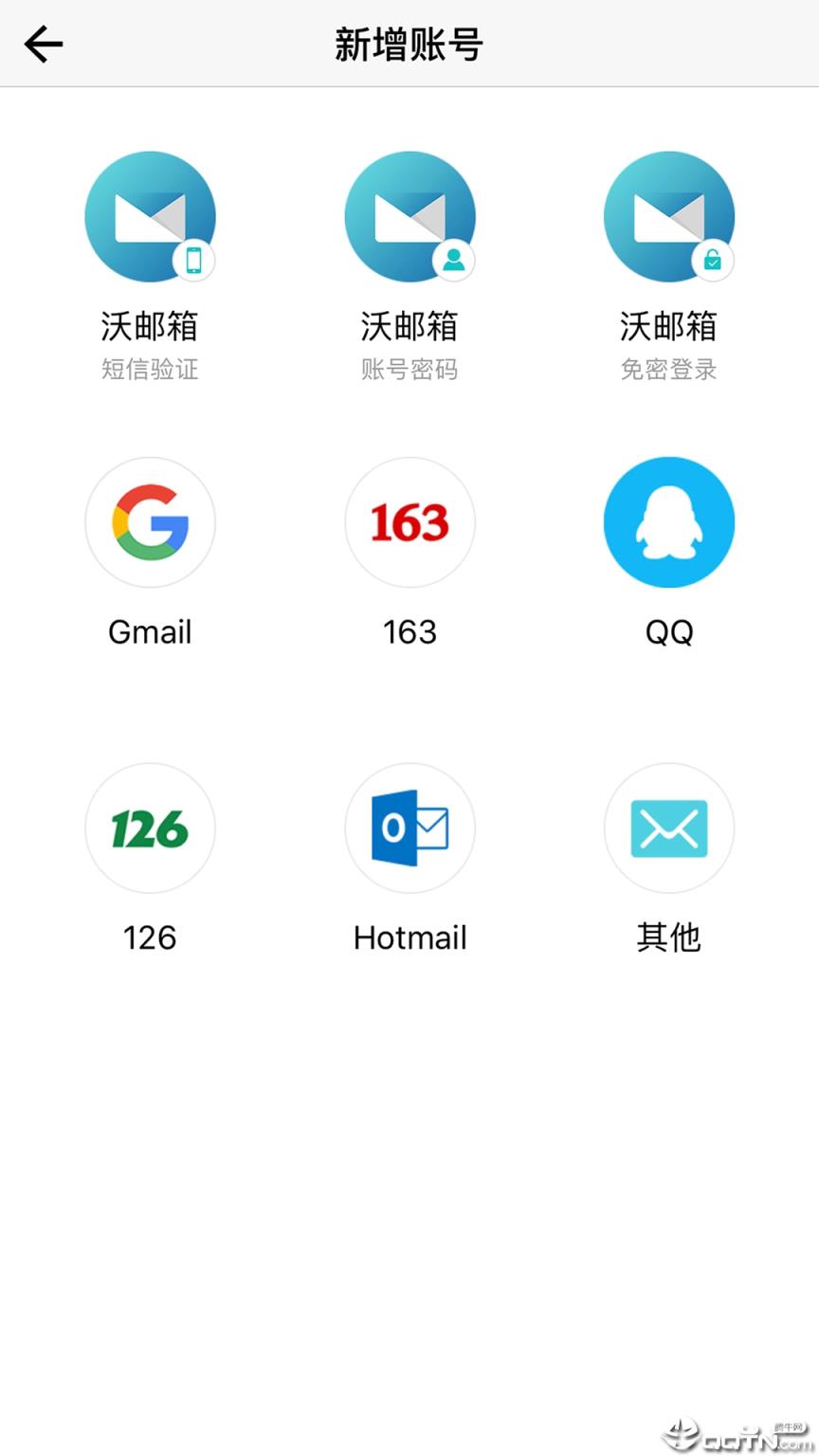Tap the 免密登录 label
Viewport: 819px width, 1456px height.
pos(669,370)
